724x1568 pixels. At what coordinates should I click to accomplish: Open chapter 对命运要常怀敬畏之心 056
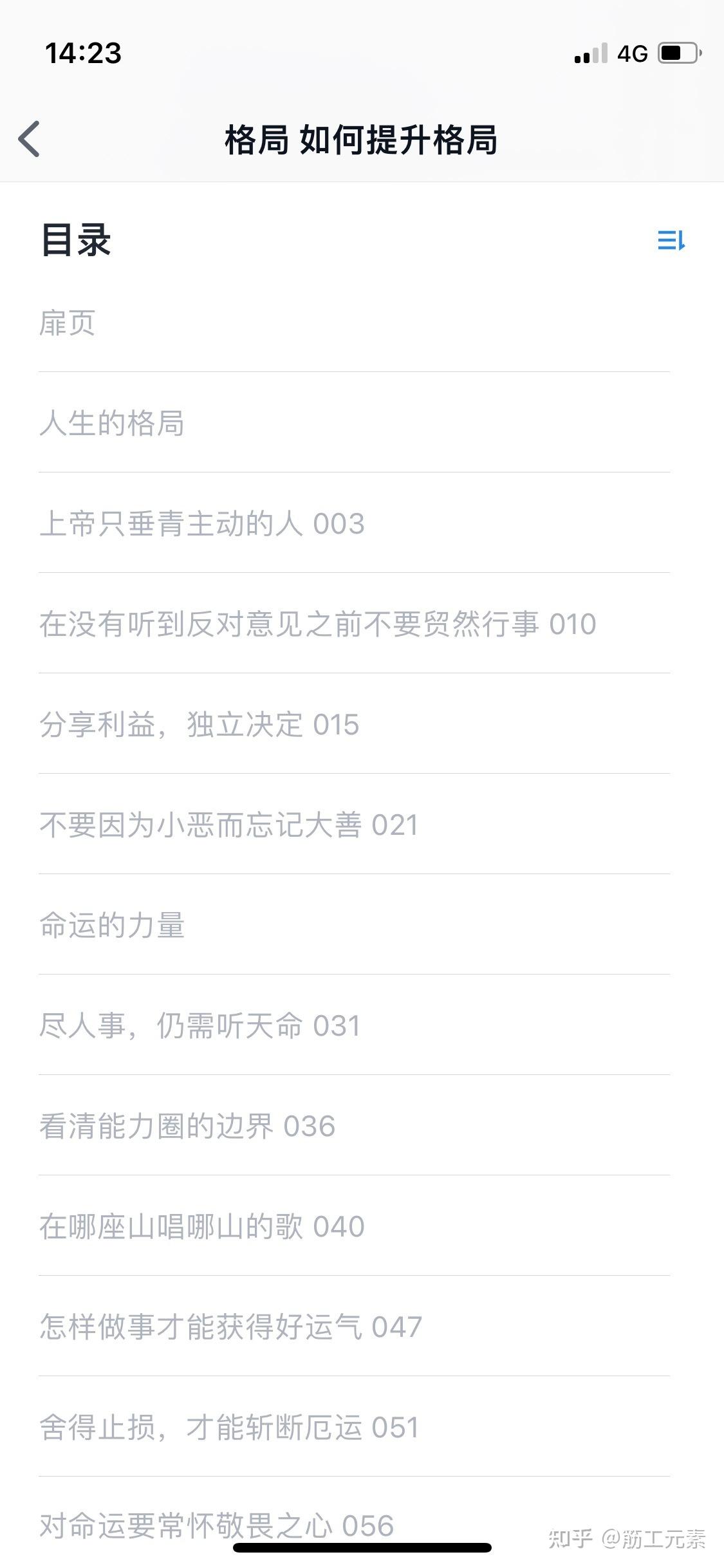(x=216, y=1524)
